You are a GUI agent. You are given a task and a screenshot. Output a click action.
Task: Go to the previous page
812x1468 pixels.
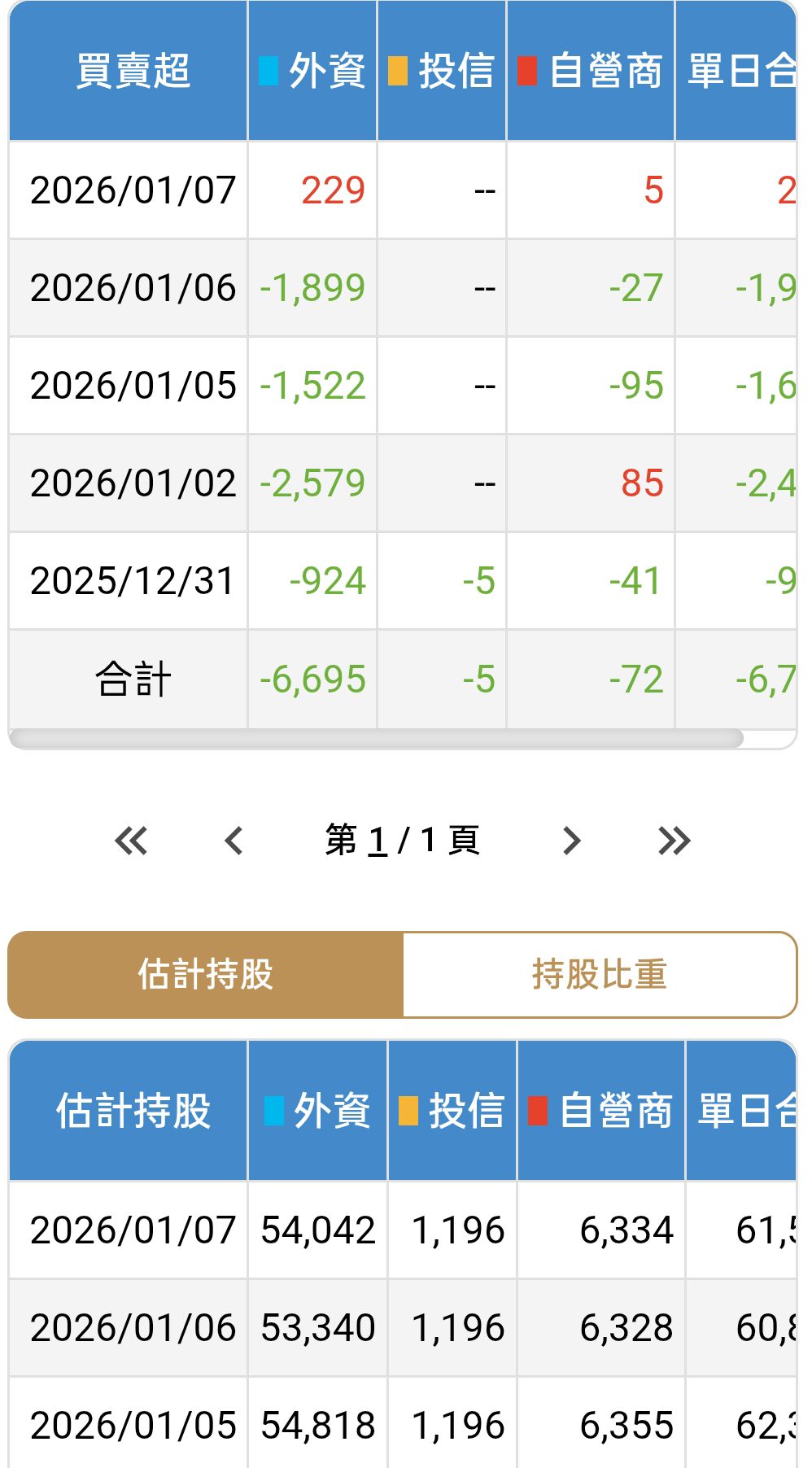(x=234, y=841)
